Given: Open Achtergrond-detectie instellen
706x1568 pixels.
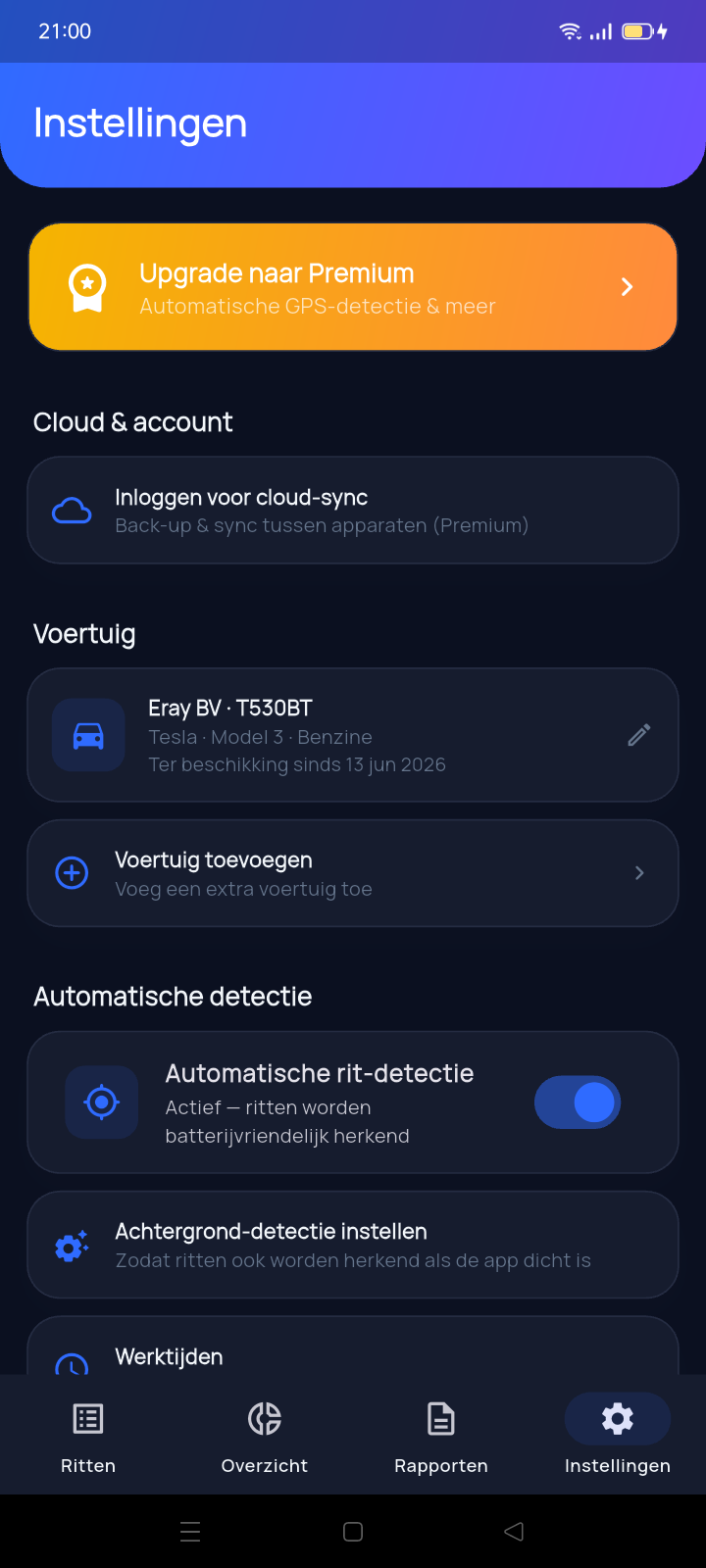Looking at the screenshot, I should pyautogui.click(x=353, y=1246).
